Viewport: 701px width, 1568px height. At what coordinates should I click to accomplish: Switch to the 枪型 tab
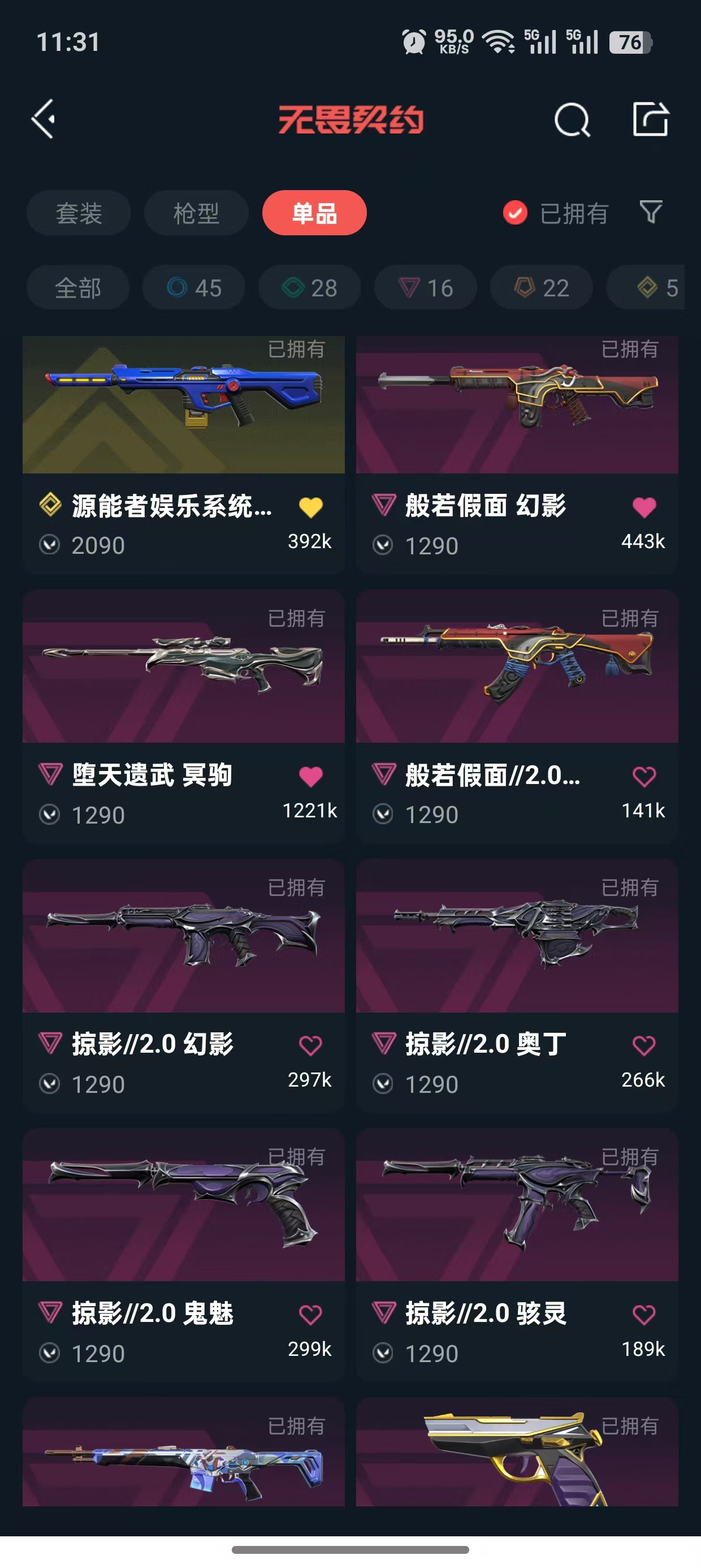[x=196, y=213]
